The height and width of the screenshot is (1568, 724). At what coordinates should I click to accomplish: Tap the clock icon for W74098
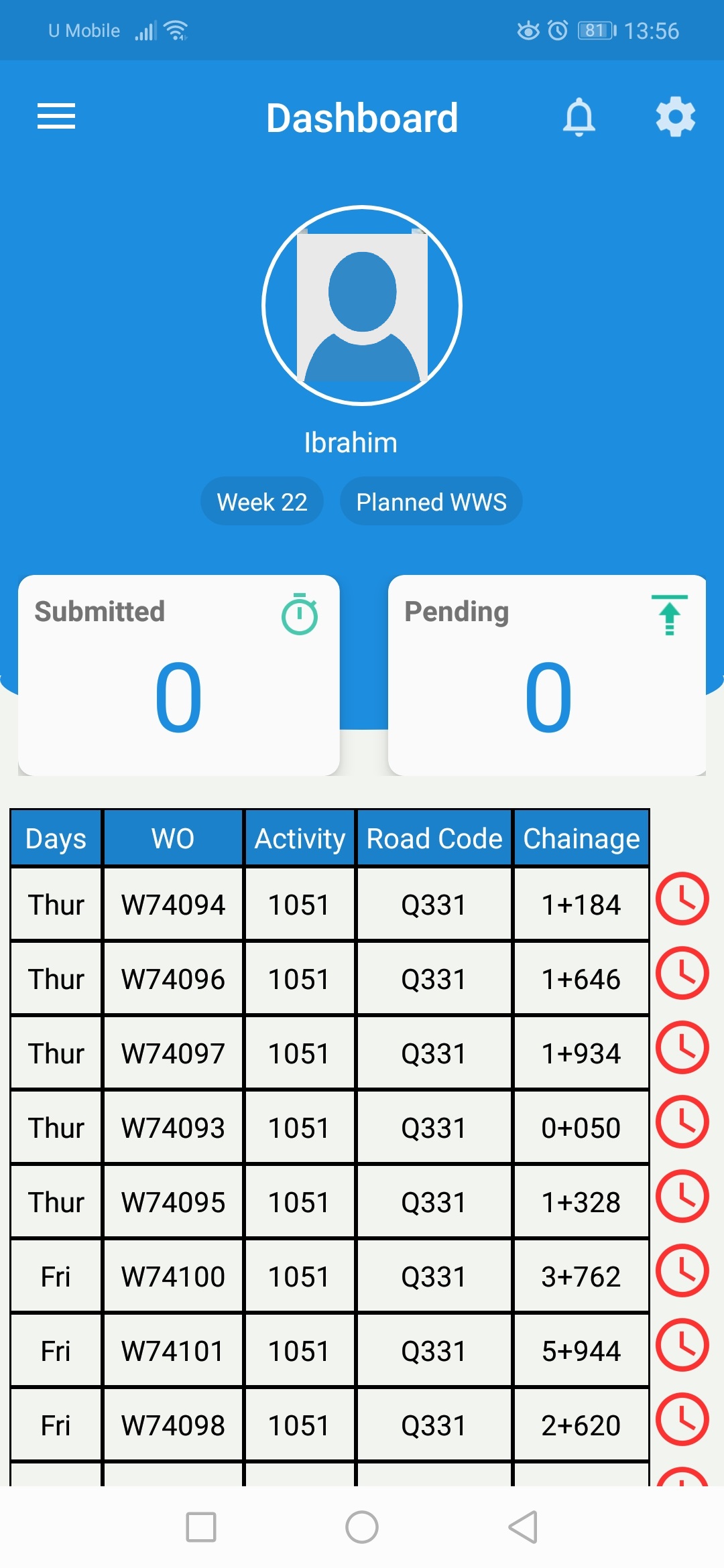click(682, 1419)
